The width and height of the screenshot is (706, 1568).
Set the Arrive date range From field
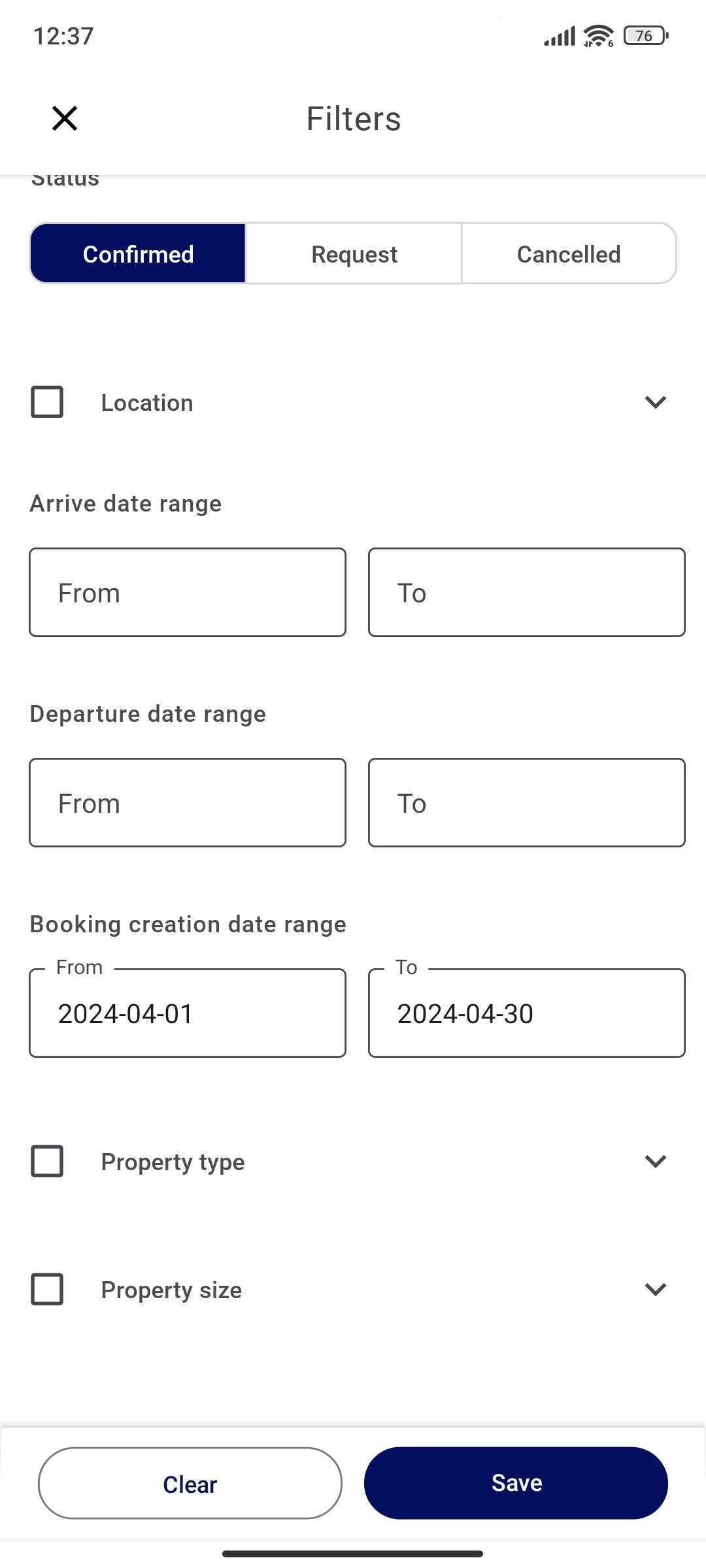click(x=188, y=593)
